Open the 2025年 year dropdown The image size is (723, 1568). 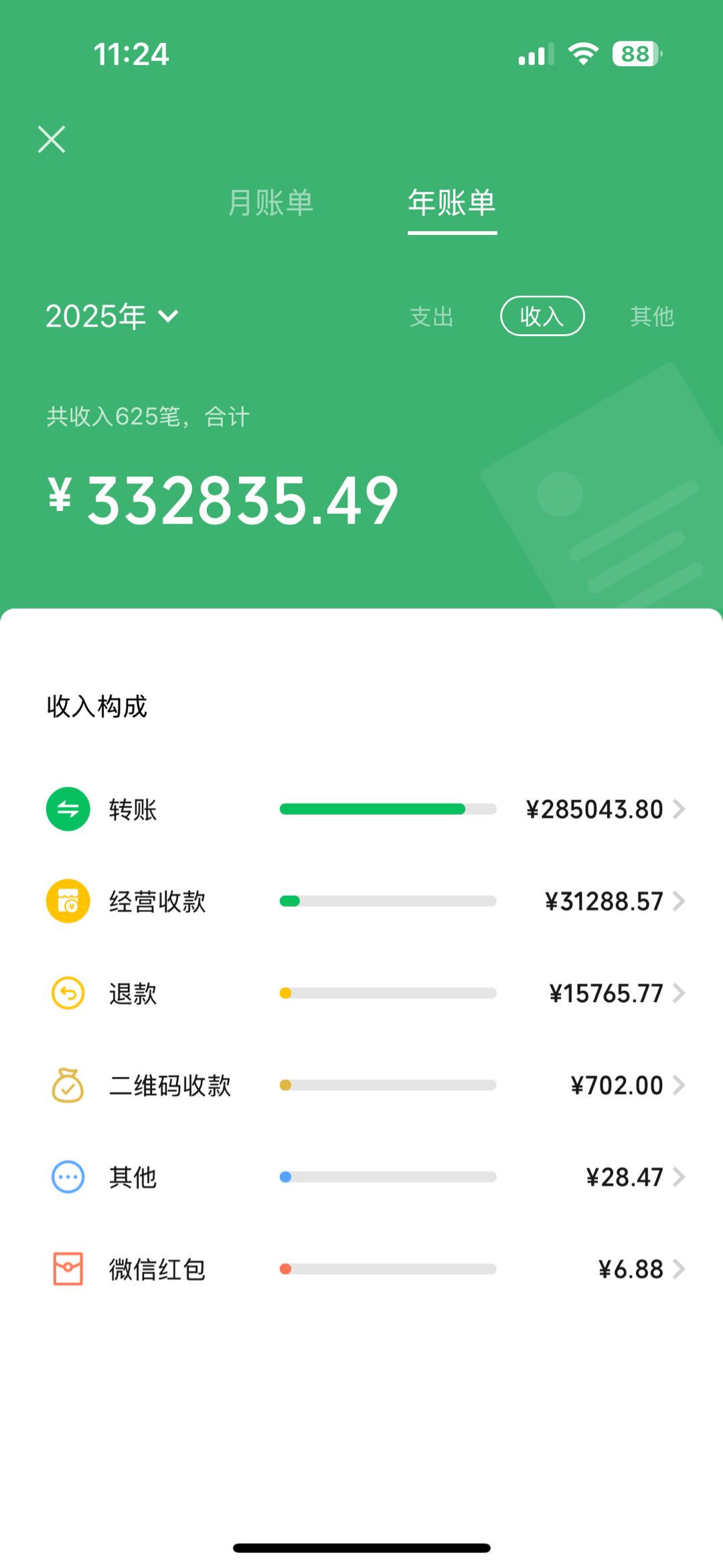tap(112, 316)
